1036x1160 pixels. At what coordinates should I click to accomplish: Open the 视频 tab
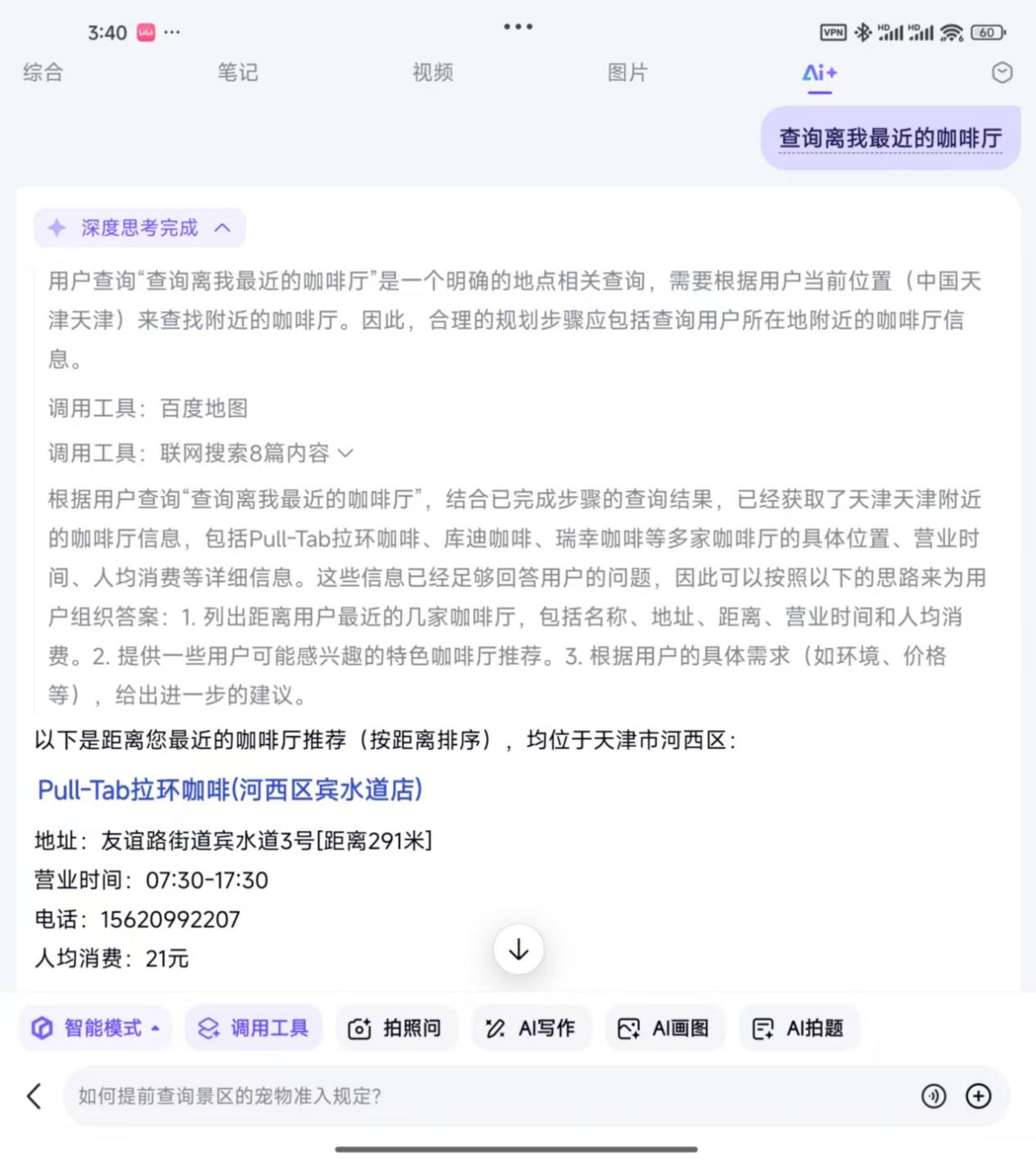click(x=432, y=72)
